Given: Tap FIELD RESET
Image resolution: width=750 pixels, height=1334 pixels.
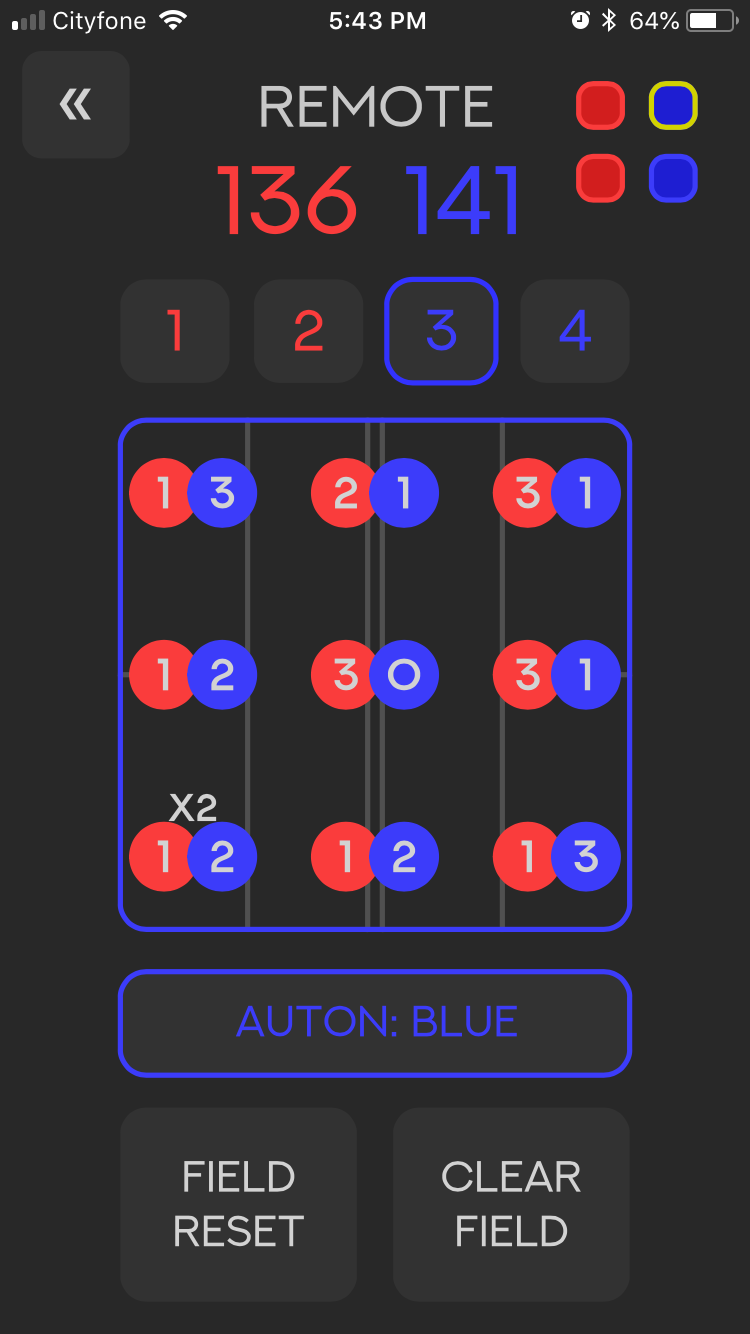Looking at the screenshot, I should coord(238,1204).
